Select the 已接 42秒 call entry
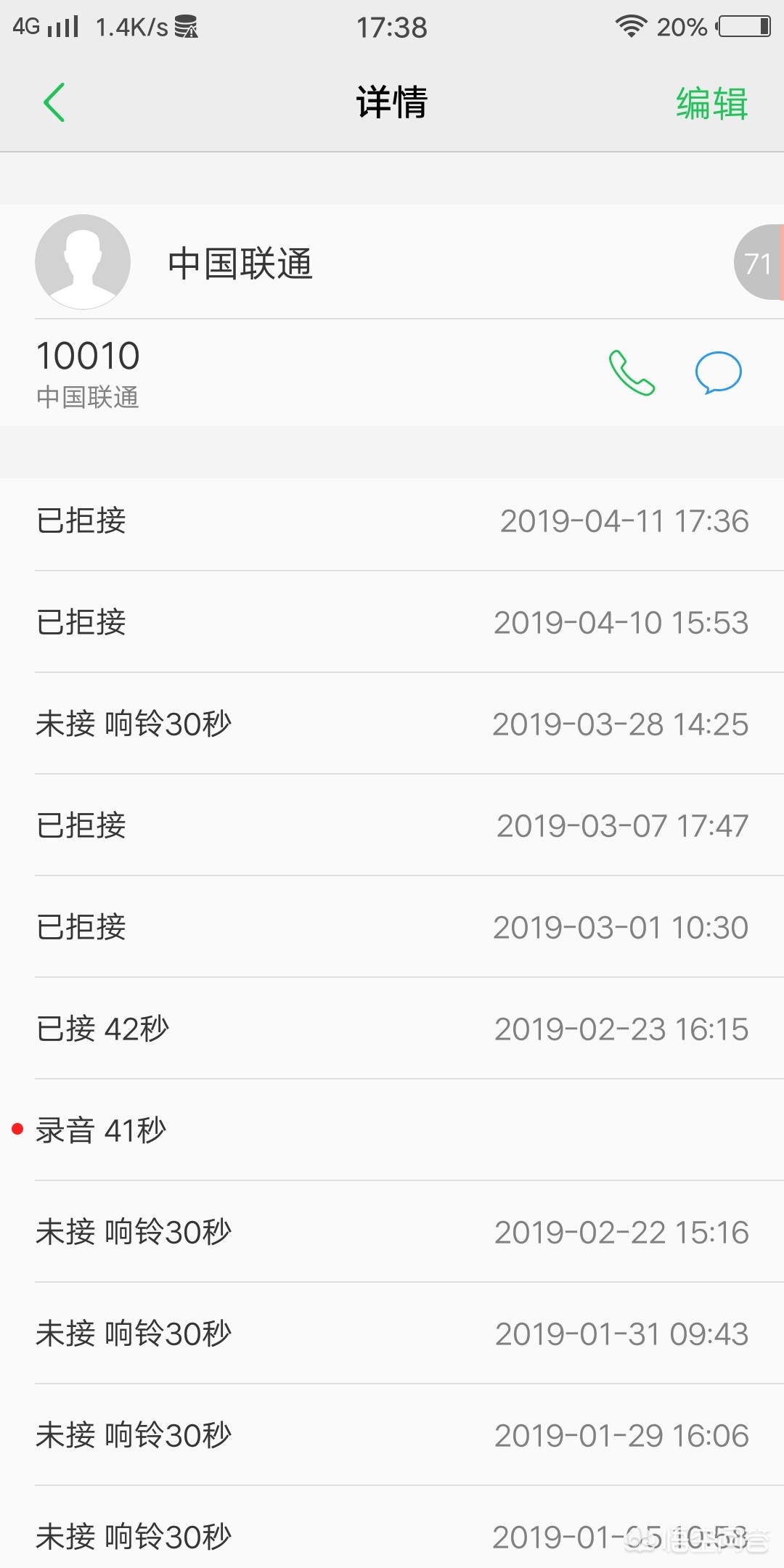Screen dimensions: 784x1568 392,1028
